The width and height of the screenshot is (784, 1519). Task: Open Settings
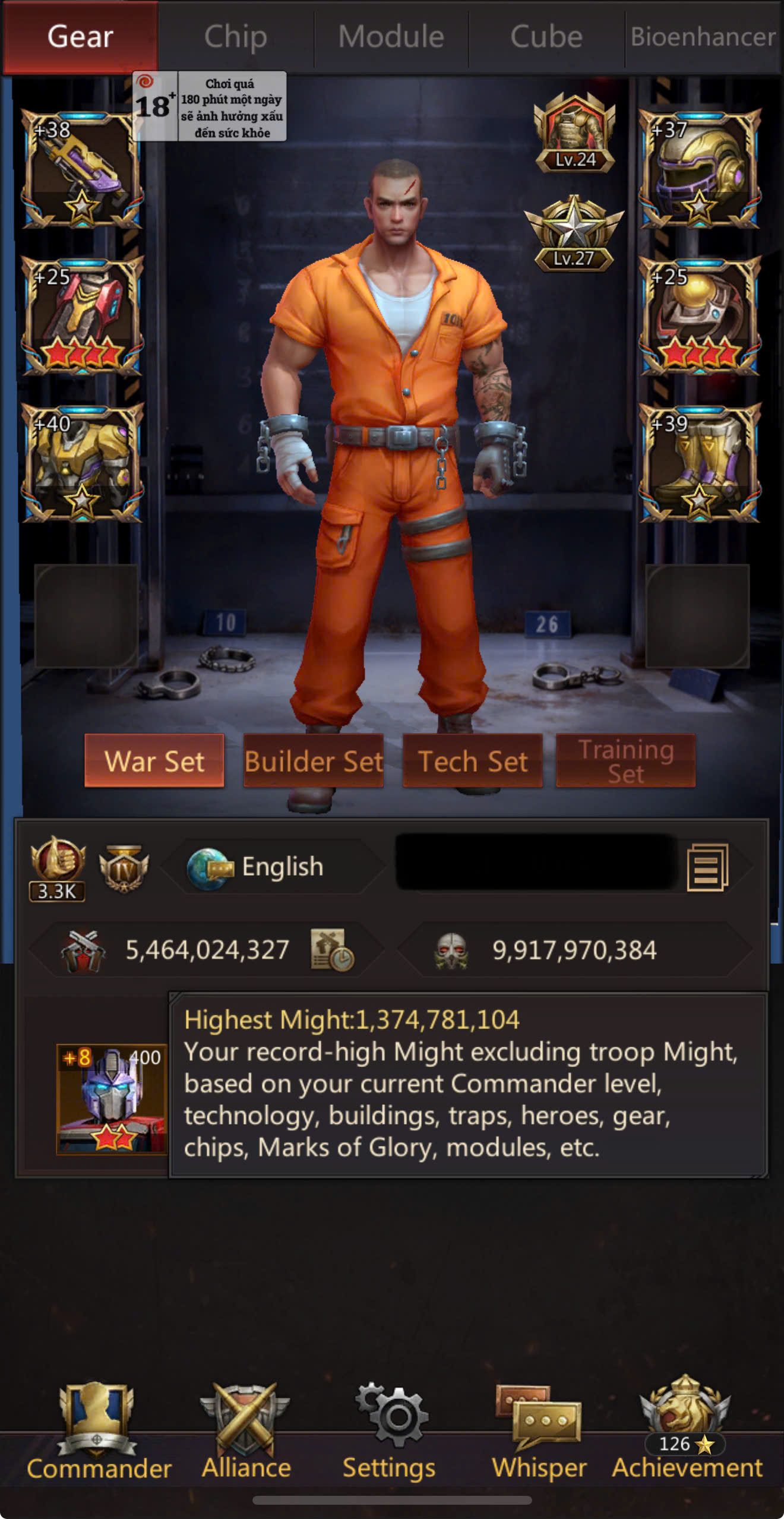[390, 1432]
